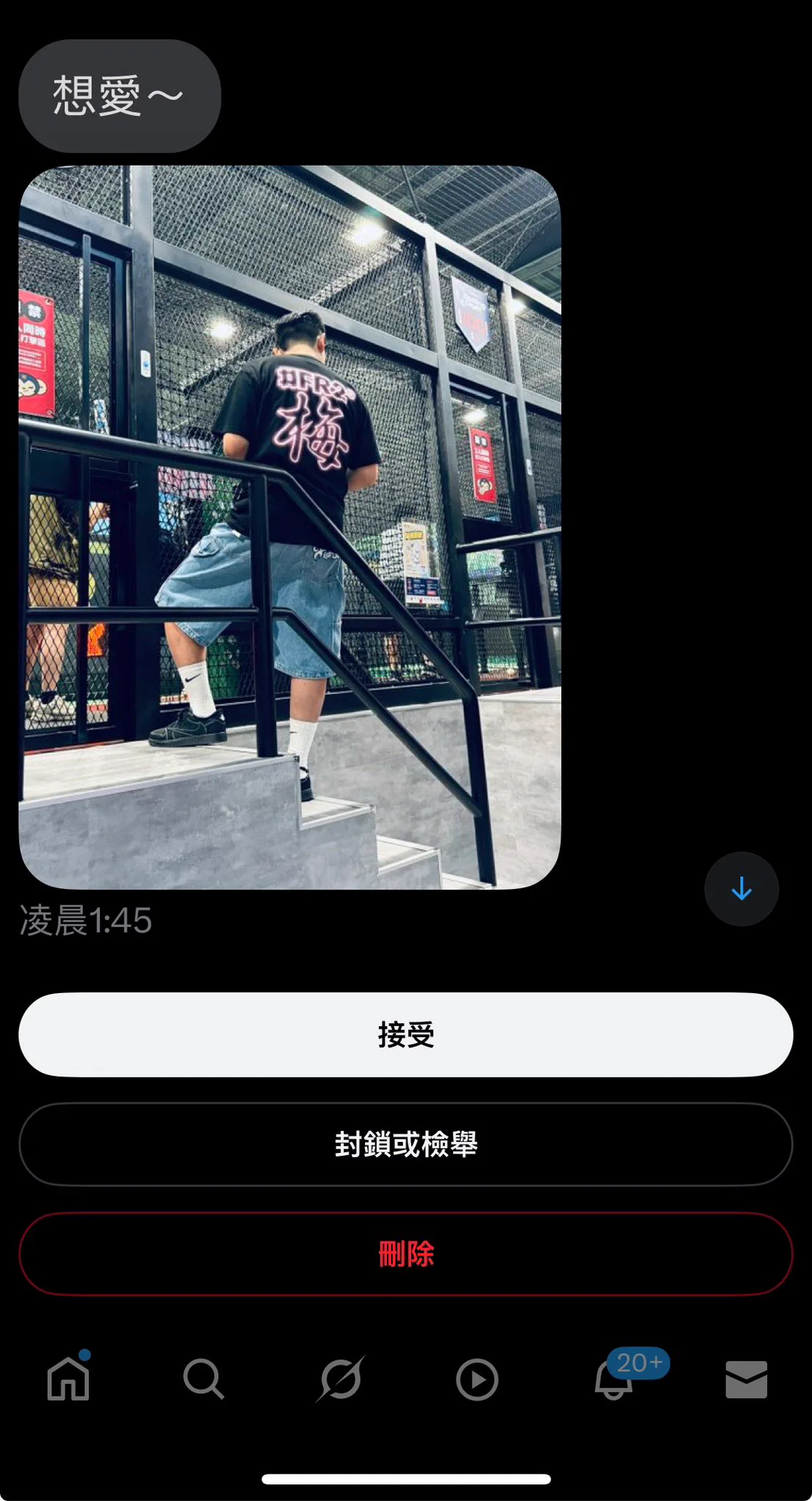
Task: Accept the message request with 接受
Action: (405, 1034)
